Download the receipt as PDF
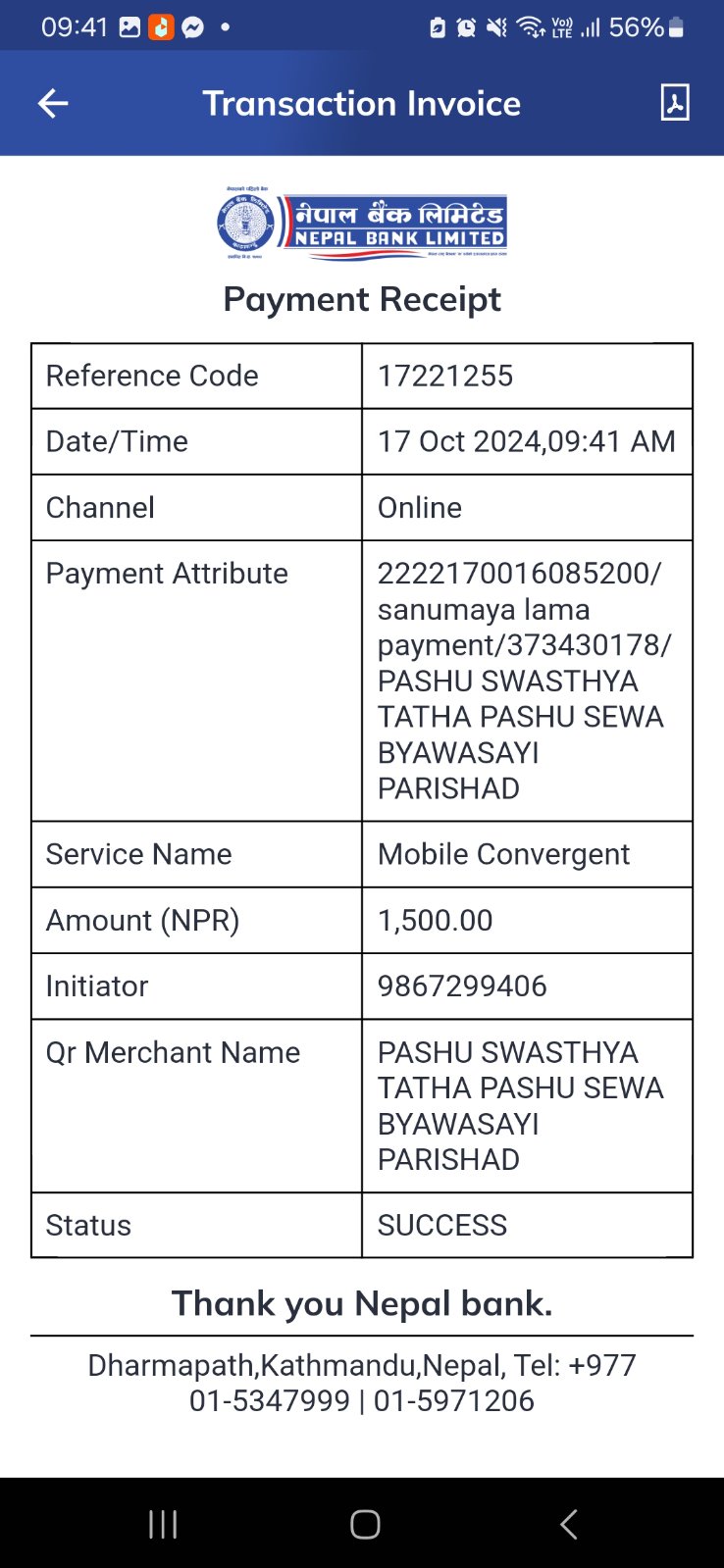This screenshot has width=724, height=1568. pos(675,102)
